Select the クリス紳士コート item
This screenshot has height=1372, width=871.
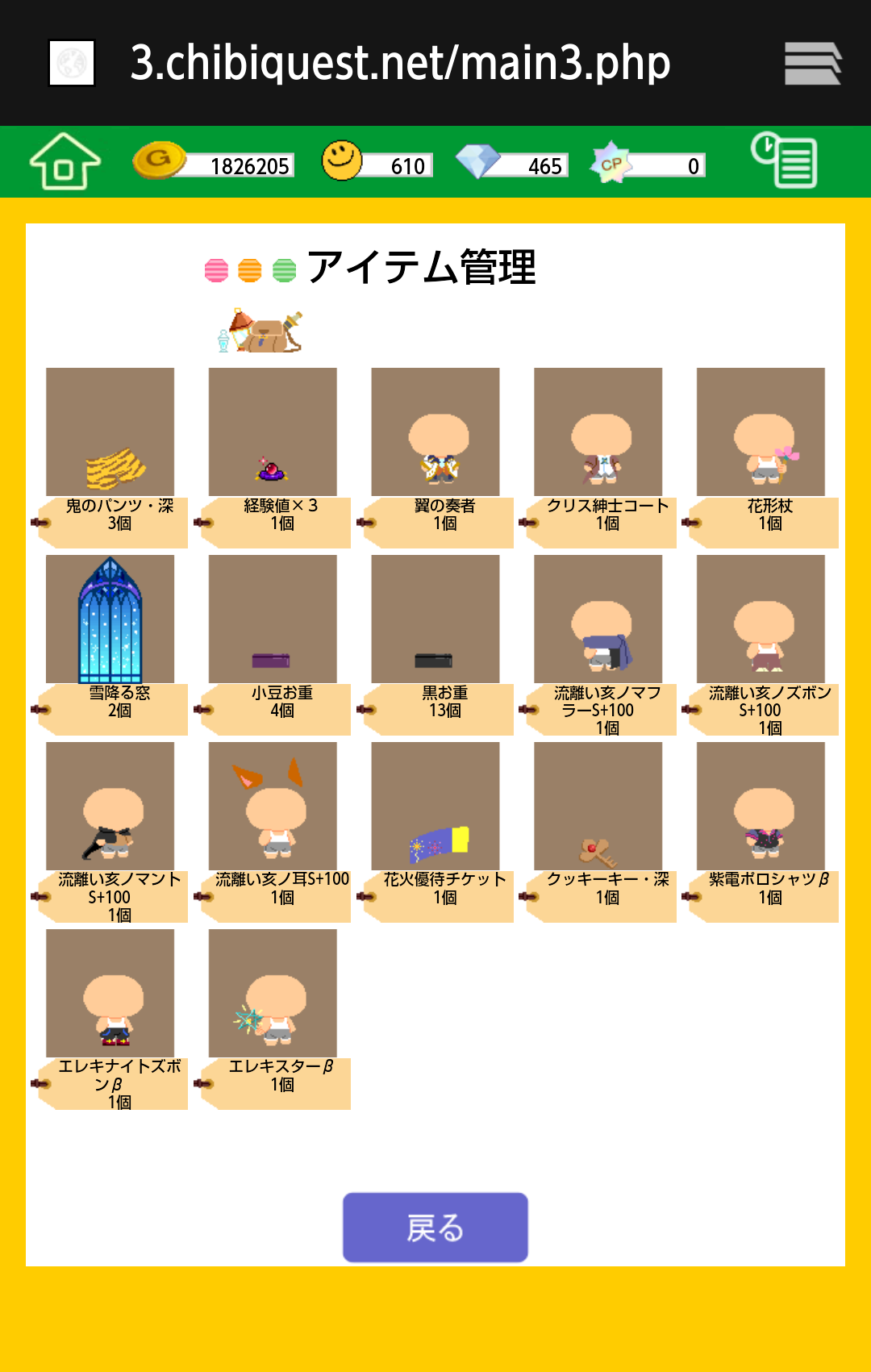coord(598,433)
